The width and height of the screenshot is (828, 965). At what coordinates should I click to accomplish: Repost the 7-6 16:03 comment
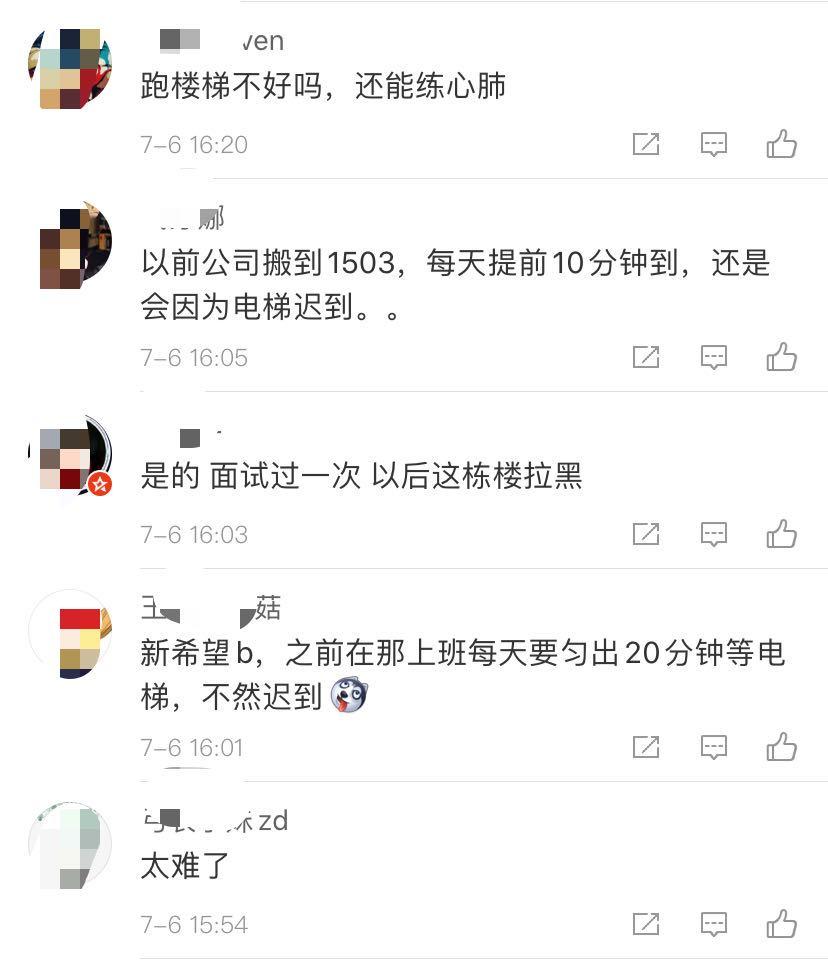pos(646,534)
